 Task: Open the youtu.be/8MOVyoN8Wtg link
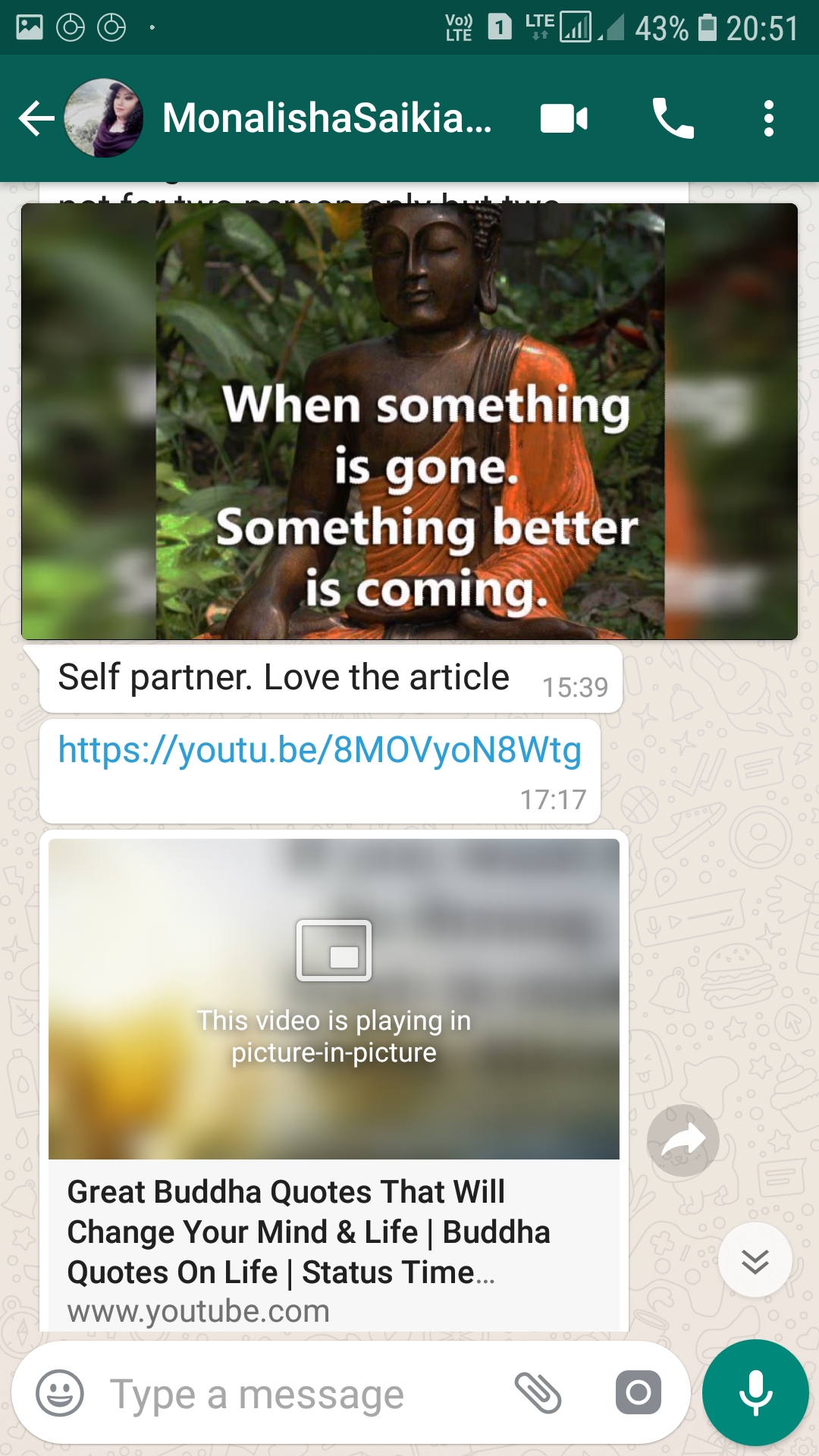coord(320,750)
